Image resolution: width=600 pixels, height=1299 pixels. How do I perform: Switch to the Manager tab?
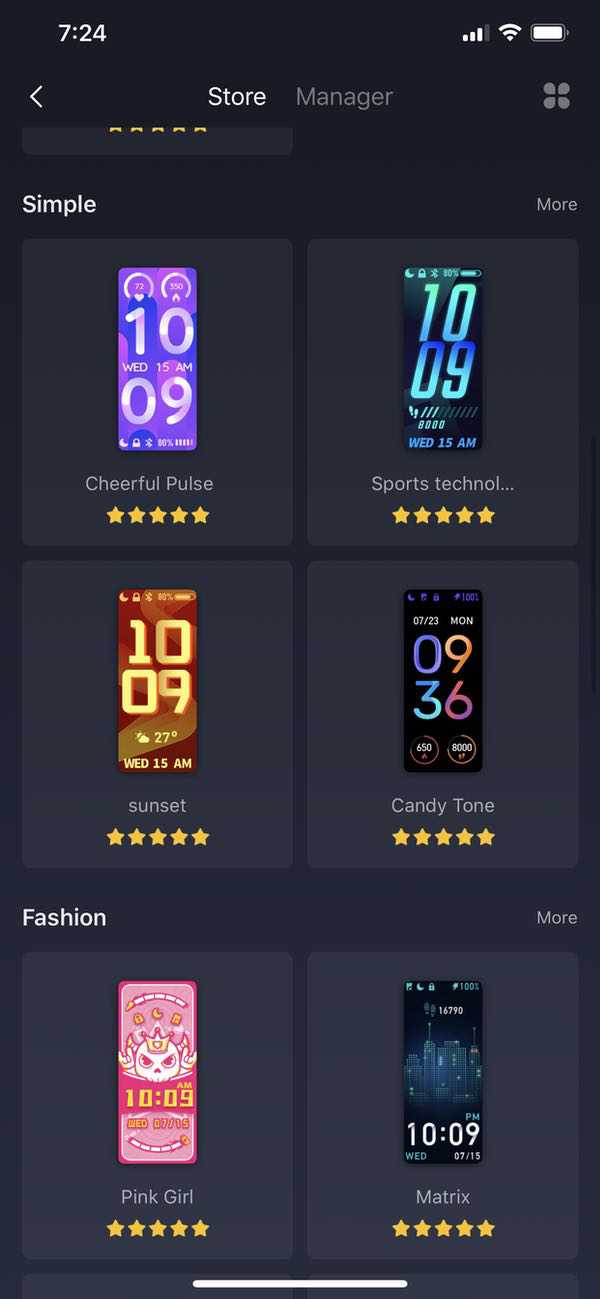click(x=344, y=97)
